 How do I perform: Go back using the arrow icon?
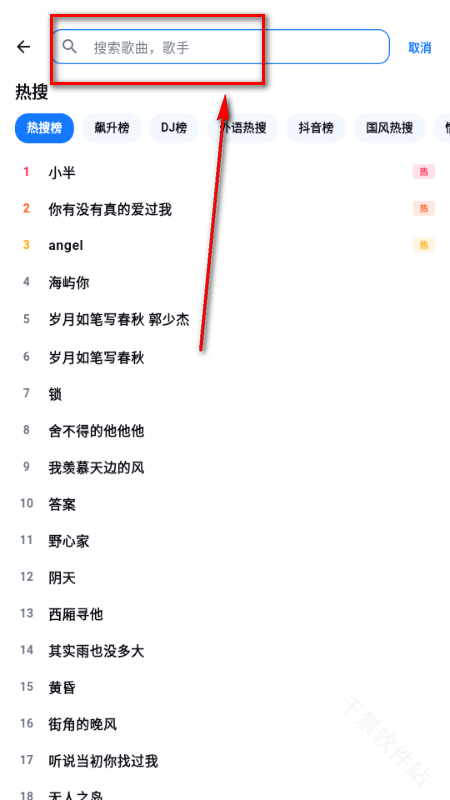(23, 47)
